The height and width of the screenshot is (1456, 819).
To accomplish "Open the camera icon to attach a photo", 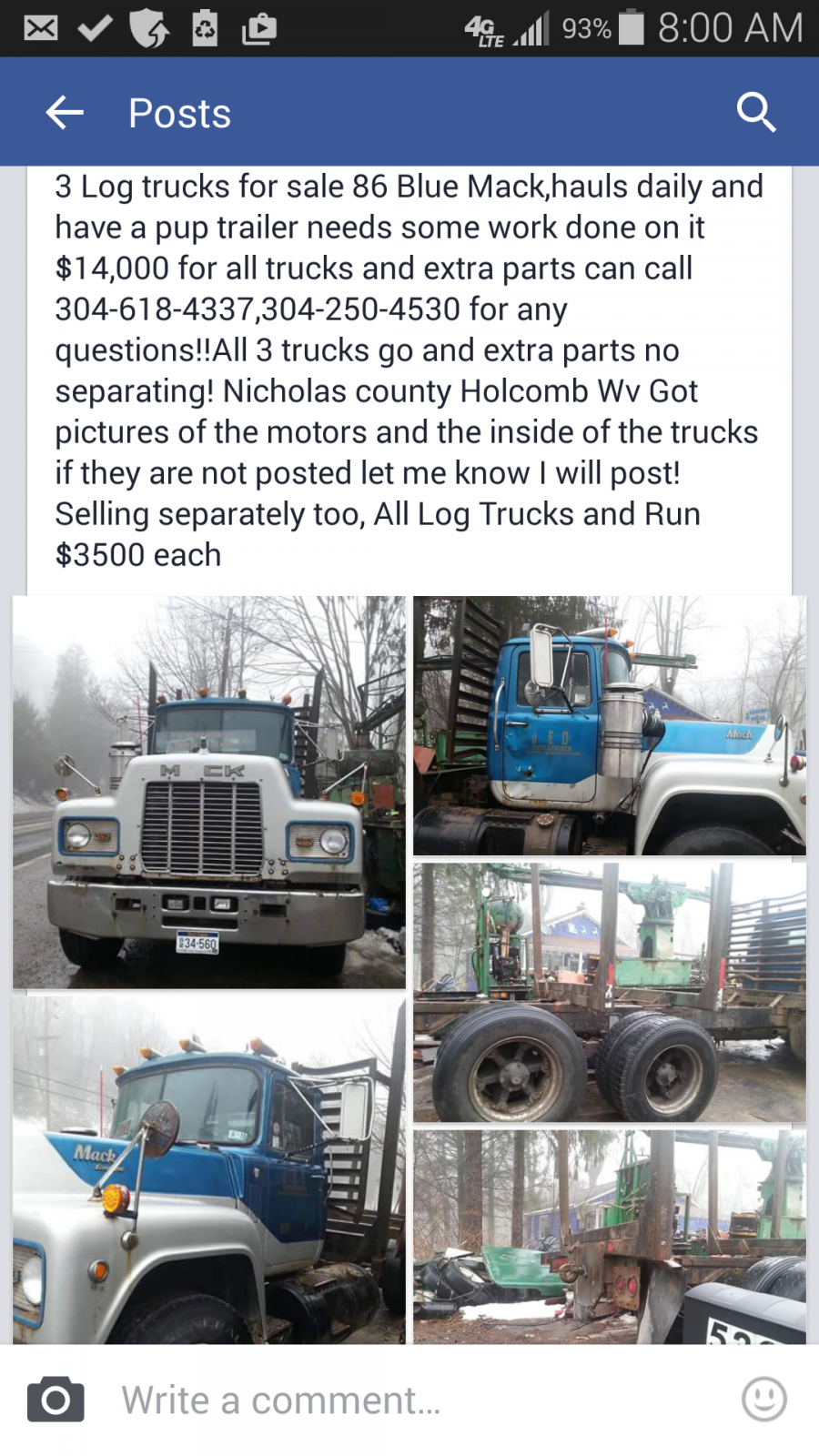I will (x=56, y=1400).
